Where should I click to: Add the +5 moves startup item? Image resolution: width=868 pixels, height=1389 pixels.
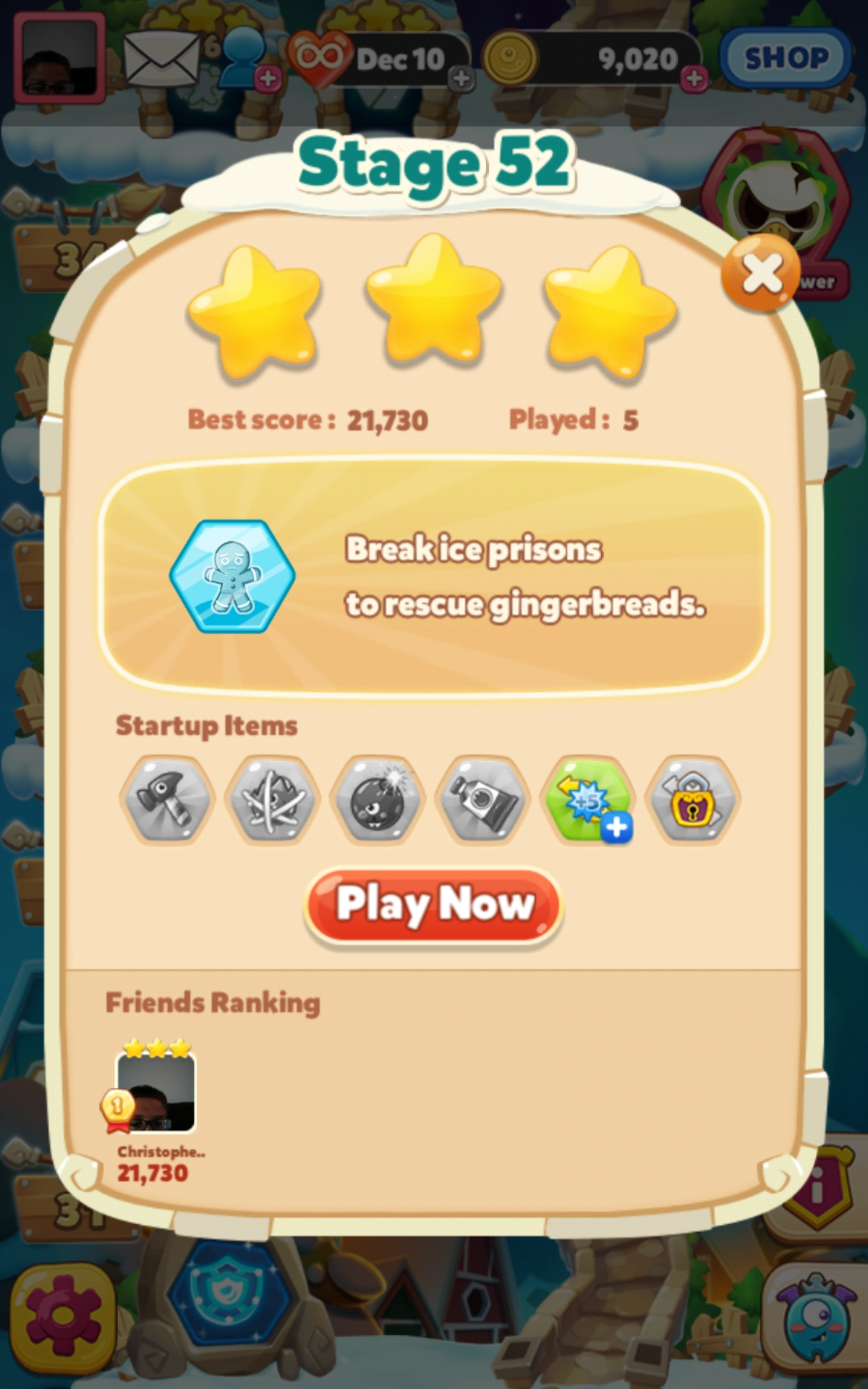[589, 799]
